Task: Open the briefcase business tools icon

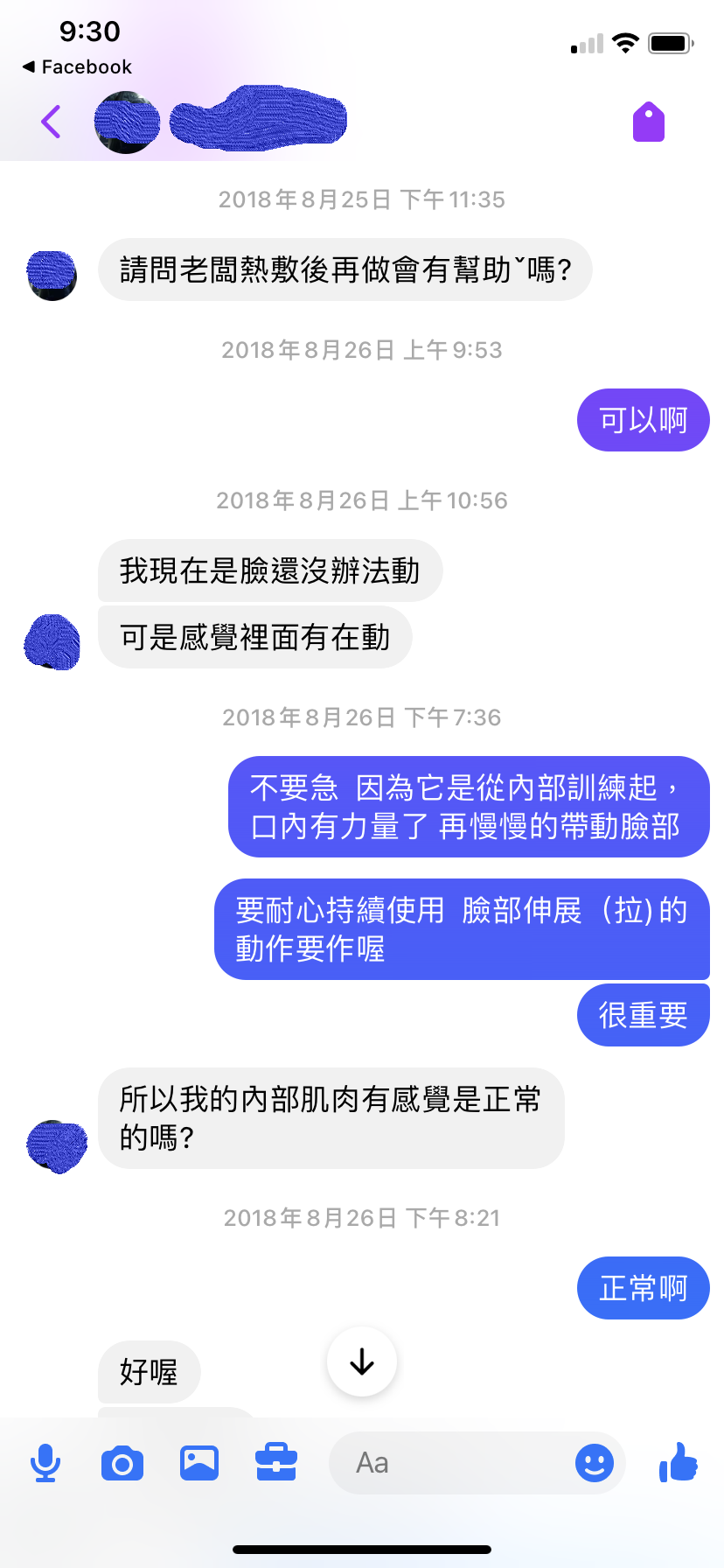Action: point(276,1462)
